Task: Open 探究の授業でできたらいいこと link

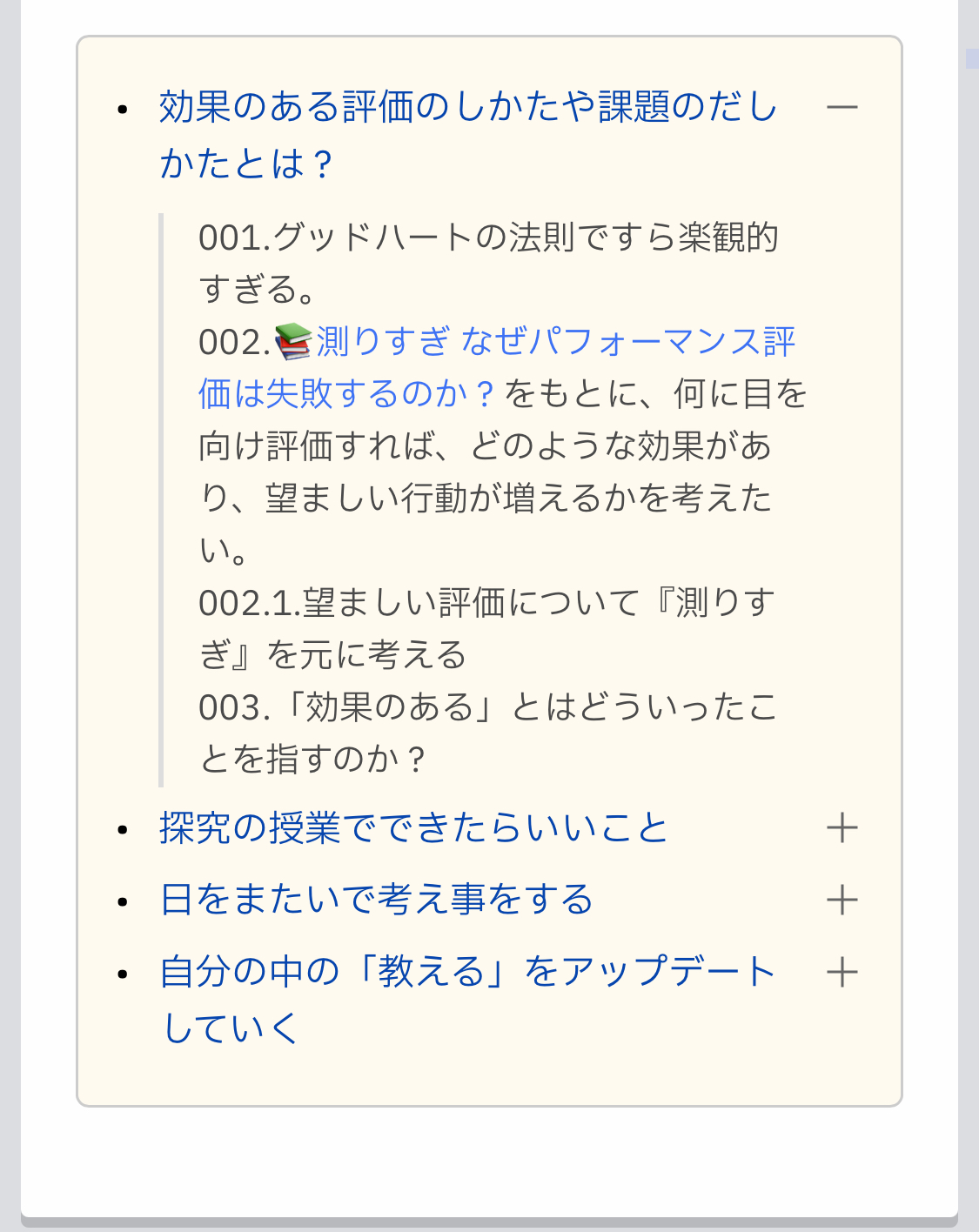Action: pyautogui.click(x=413, y=827)
